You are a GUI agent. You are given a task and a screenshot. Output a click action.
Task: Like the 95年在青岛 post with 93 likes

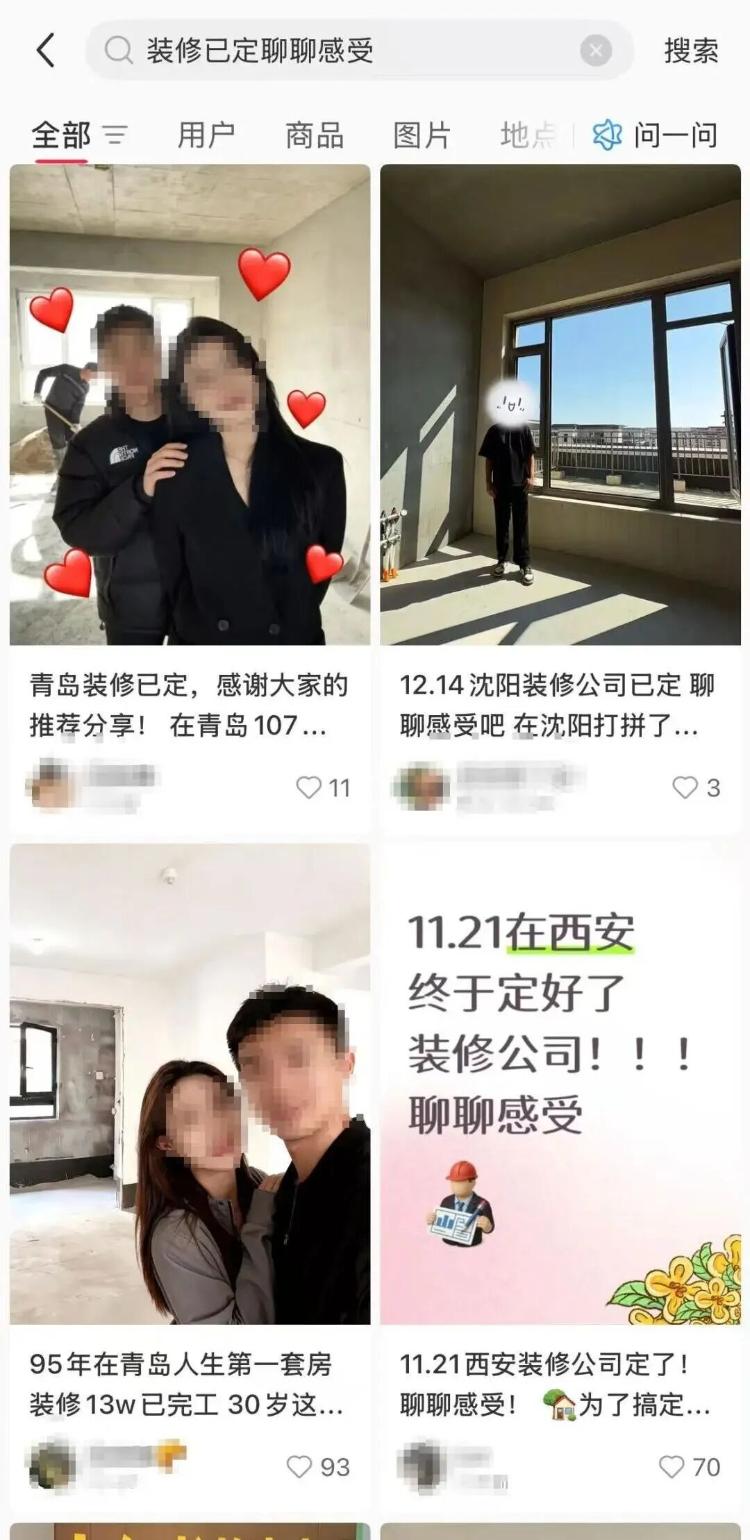pyautogui.click(x=300, y=1467)
